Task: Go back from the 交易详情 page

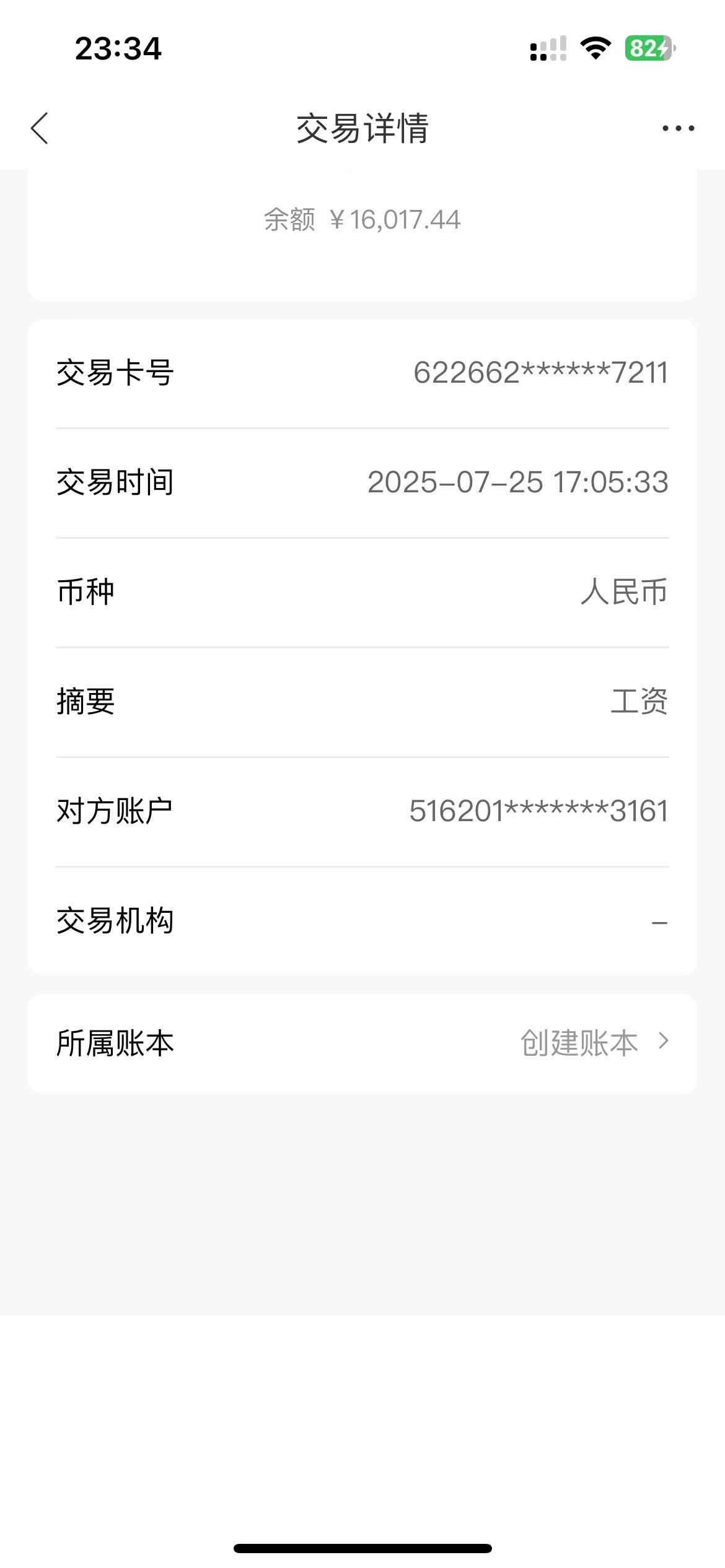Action: pos(40,128)
